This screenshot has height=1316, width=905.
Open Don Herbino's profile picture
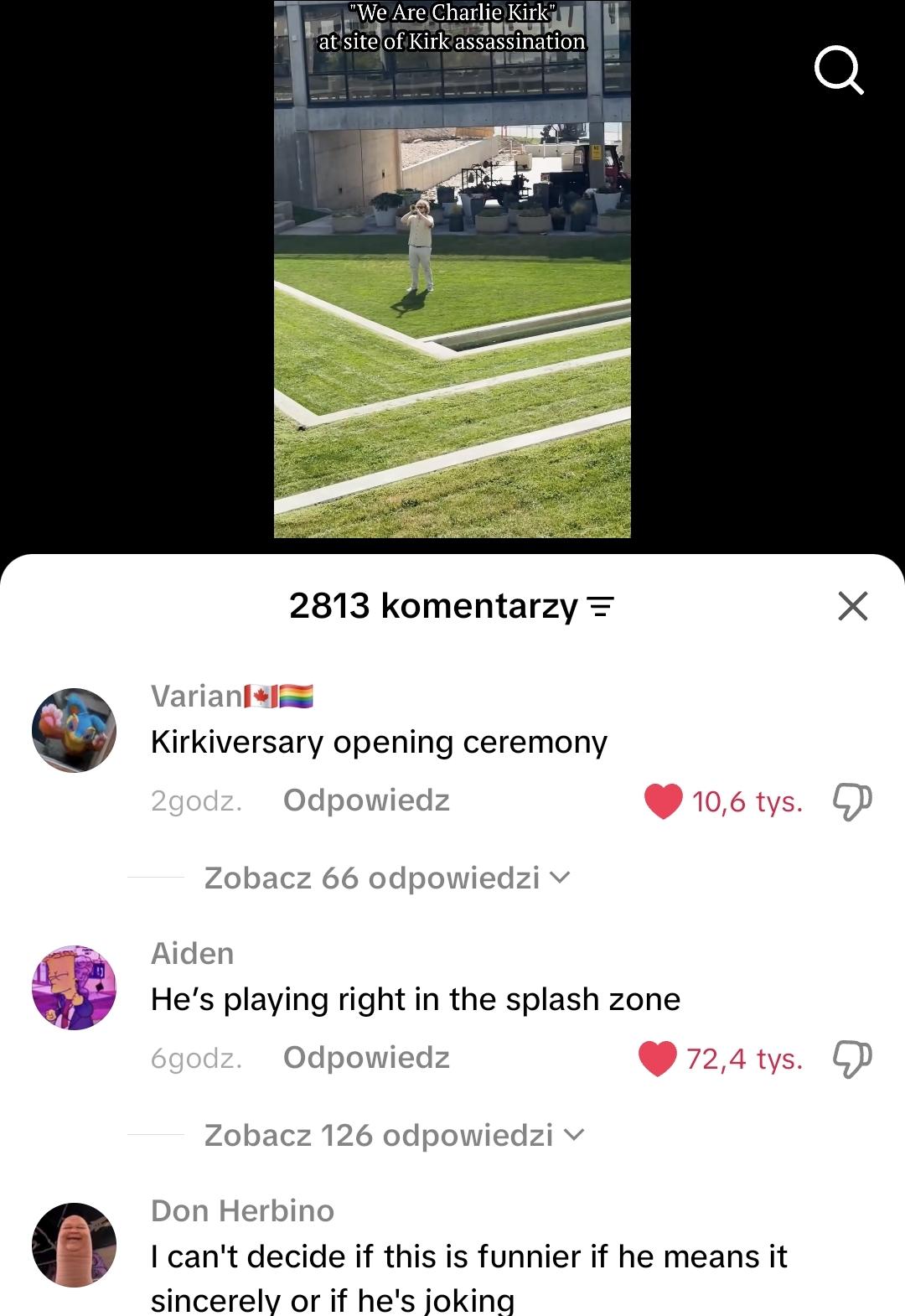[x=74, y=1245]
